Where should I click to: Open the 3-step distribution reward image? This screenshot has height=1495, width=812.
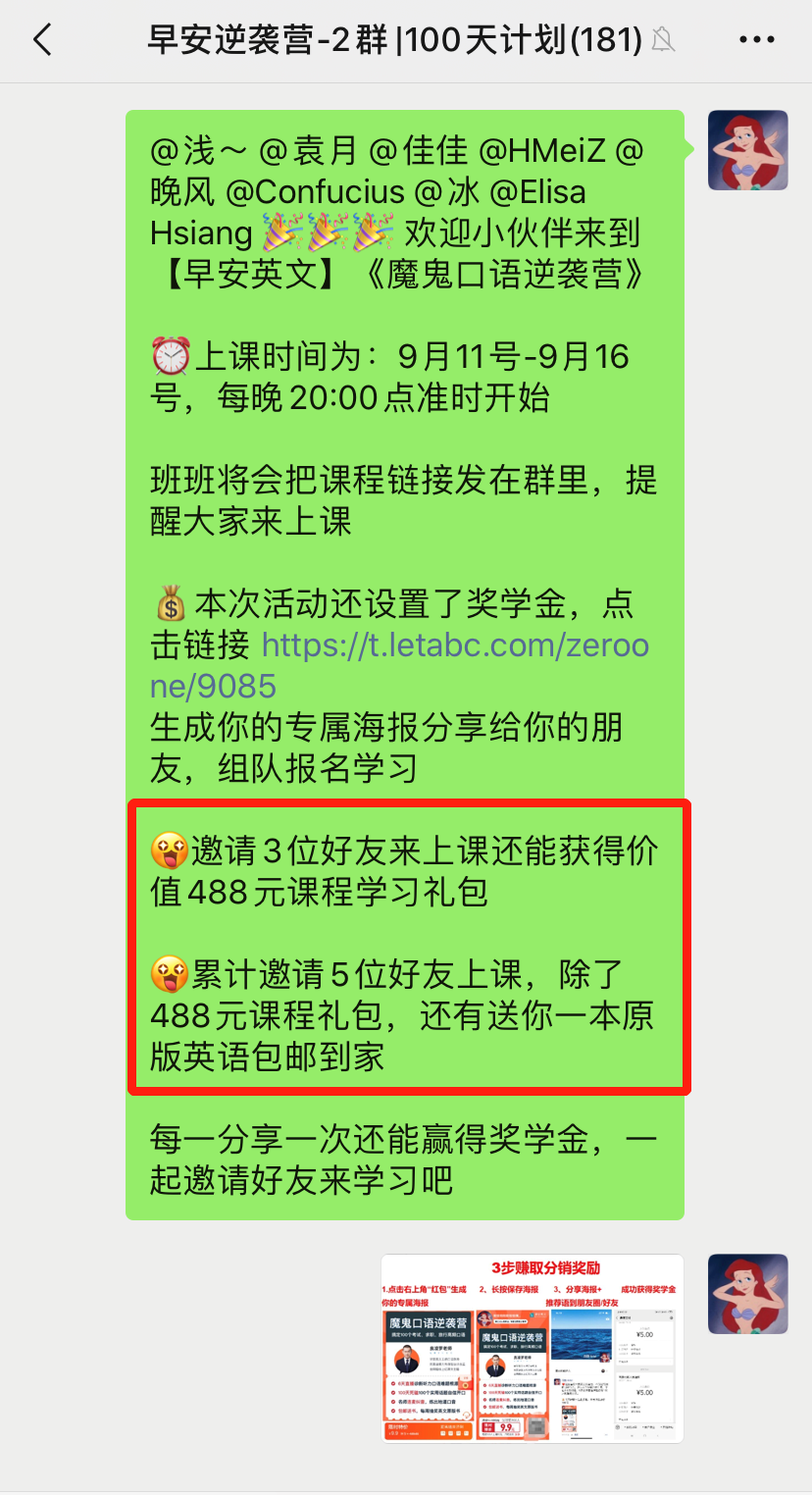tap(533, 1347)
